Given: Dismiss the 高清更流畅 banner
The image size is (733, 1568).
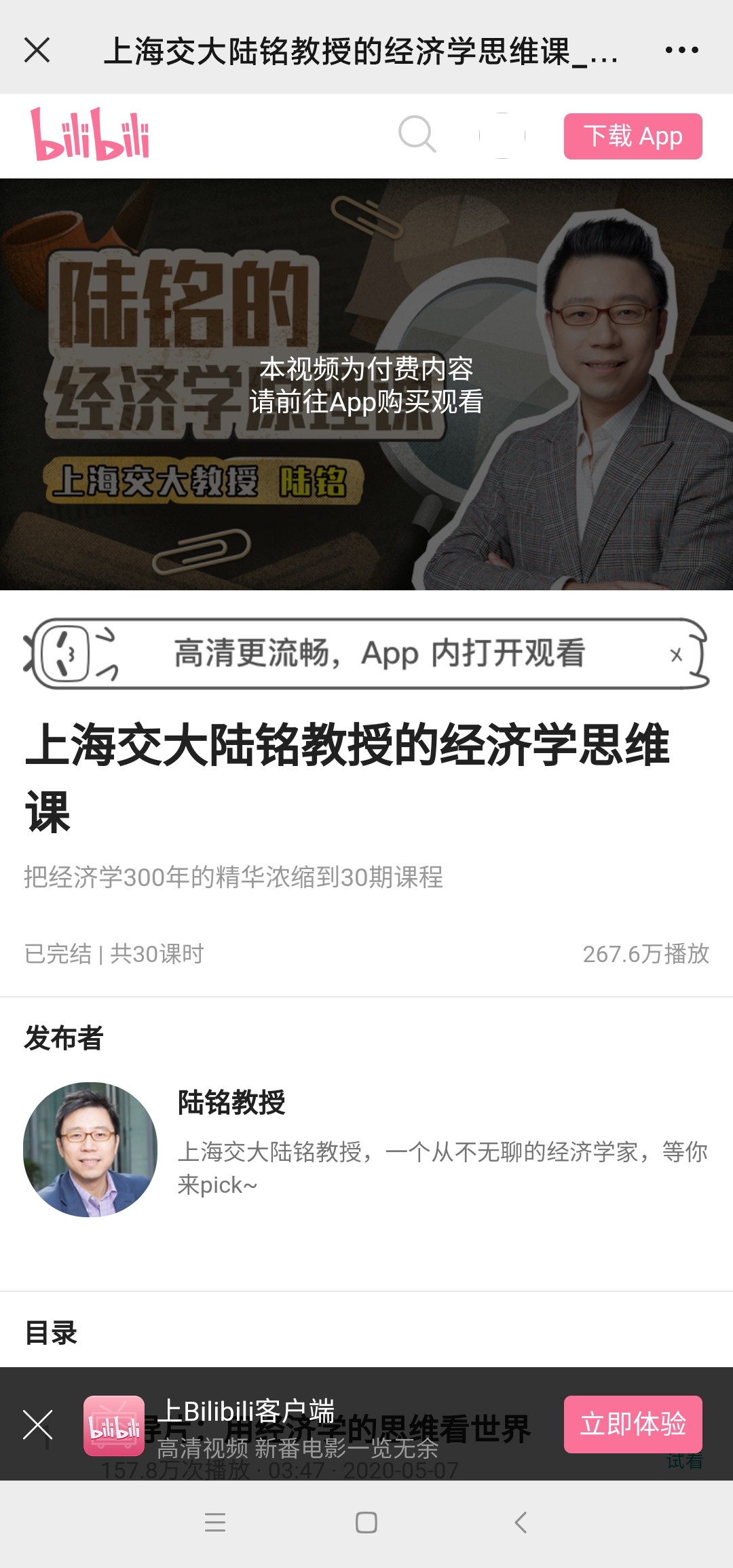Looking at the screenshot, I should (676, 655).
